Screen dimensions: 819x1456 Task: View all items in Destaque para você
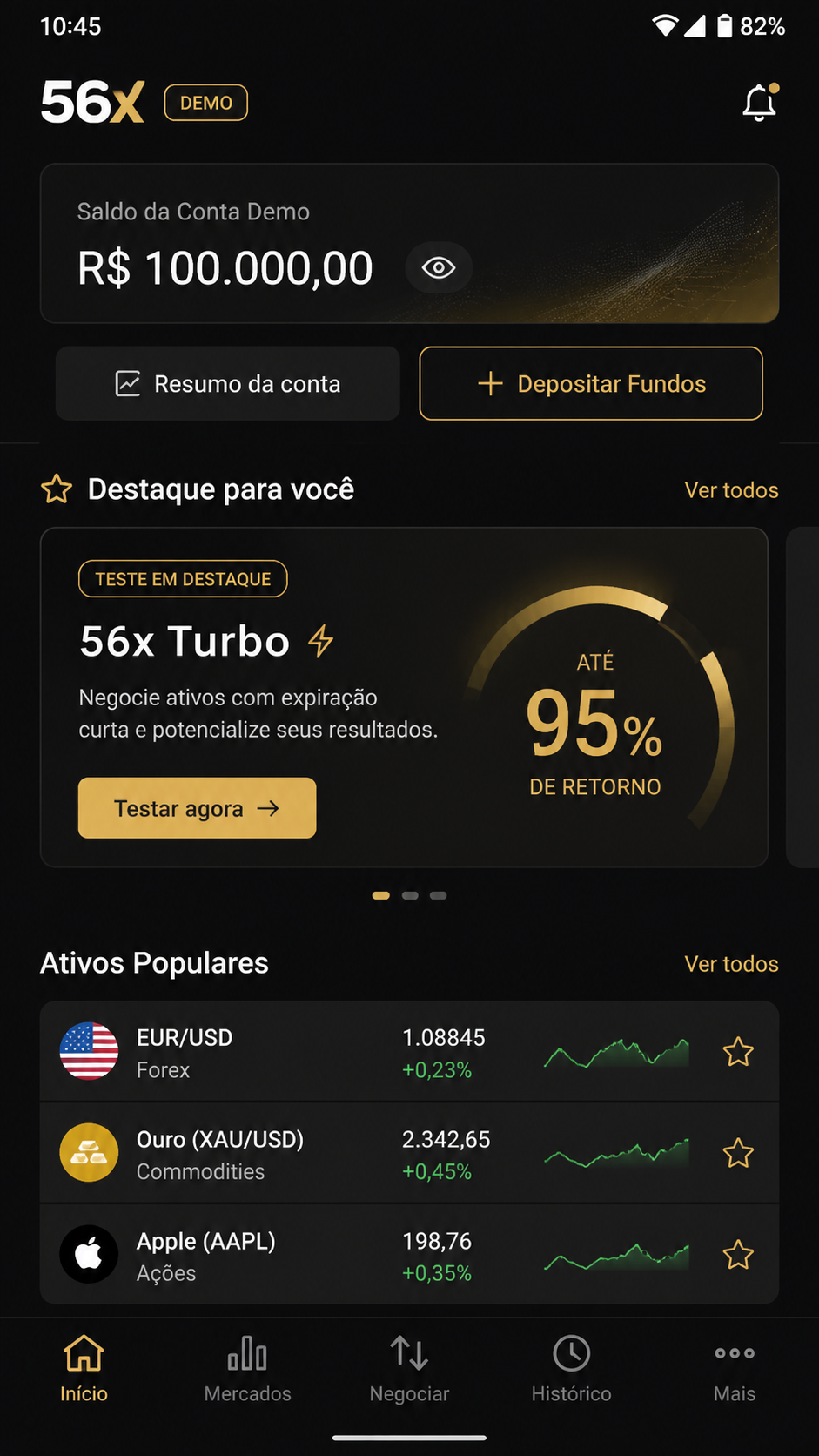[x=731, y=490]
